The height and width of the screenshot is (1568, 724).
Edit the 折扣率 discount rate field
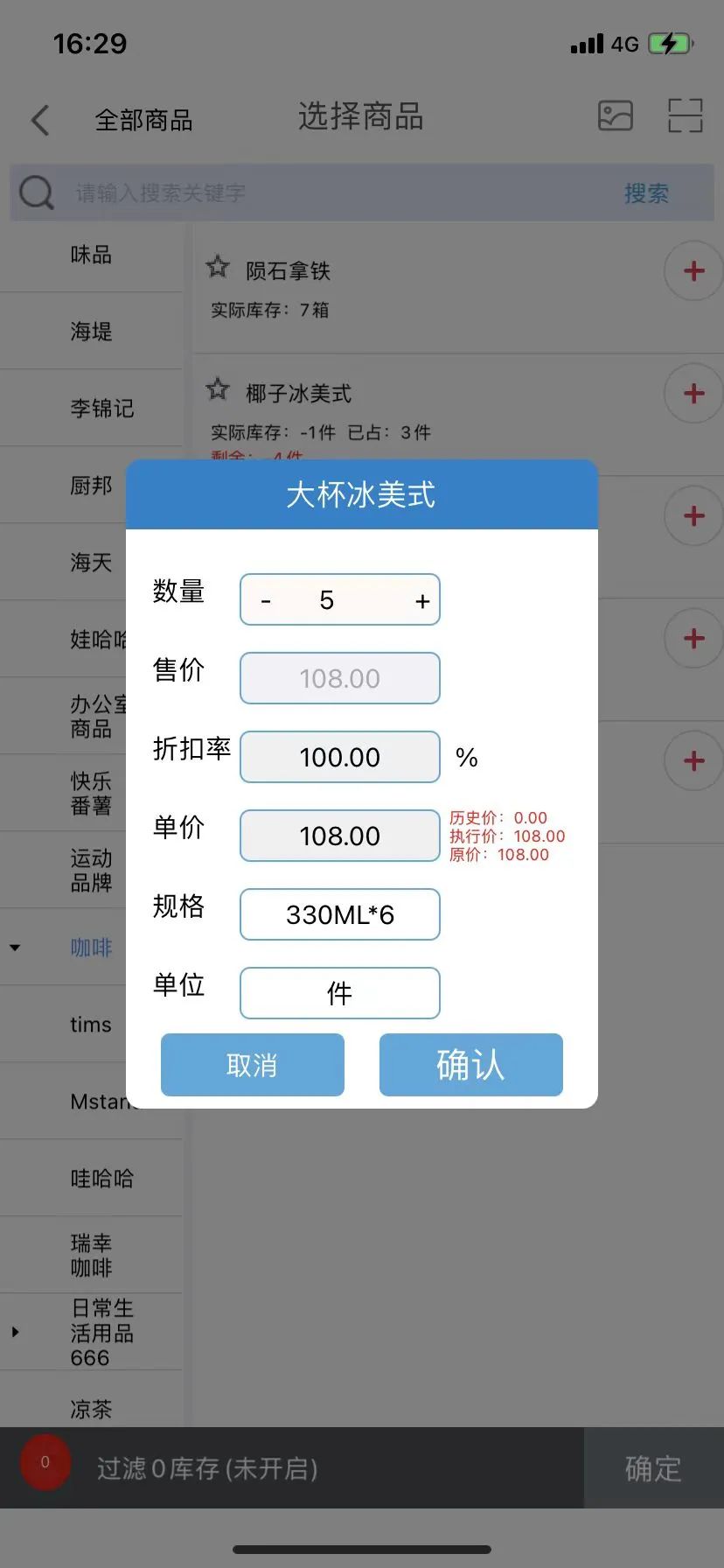tap(339, 757)
